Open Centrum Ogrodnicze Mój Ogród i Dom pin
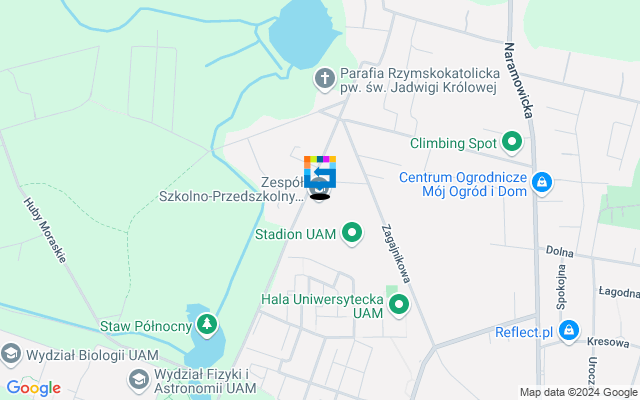 pyautogui.click(x=542, y=181)
